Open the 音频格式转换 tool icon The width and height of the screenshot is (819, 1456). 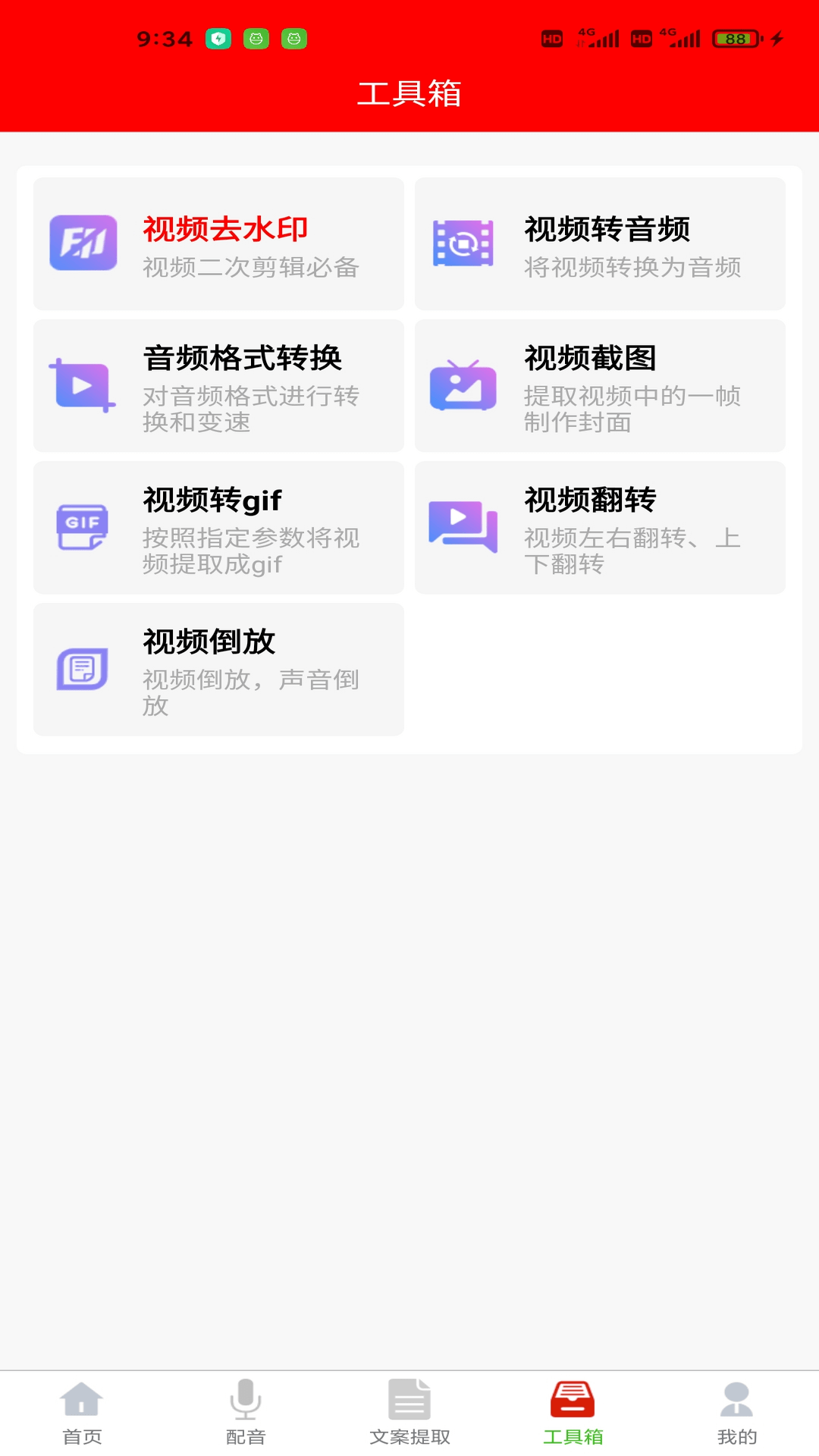coord(82,385)
